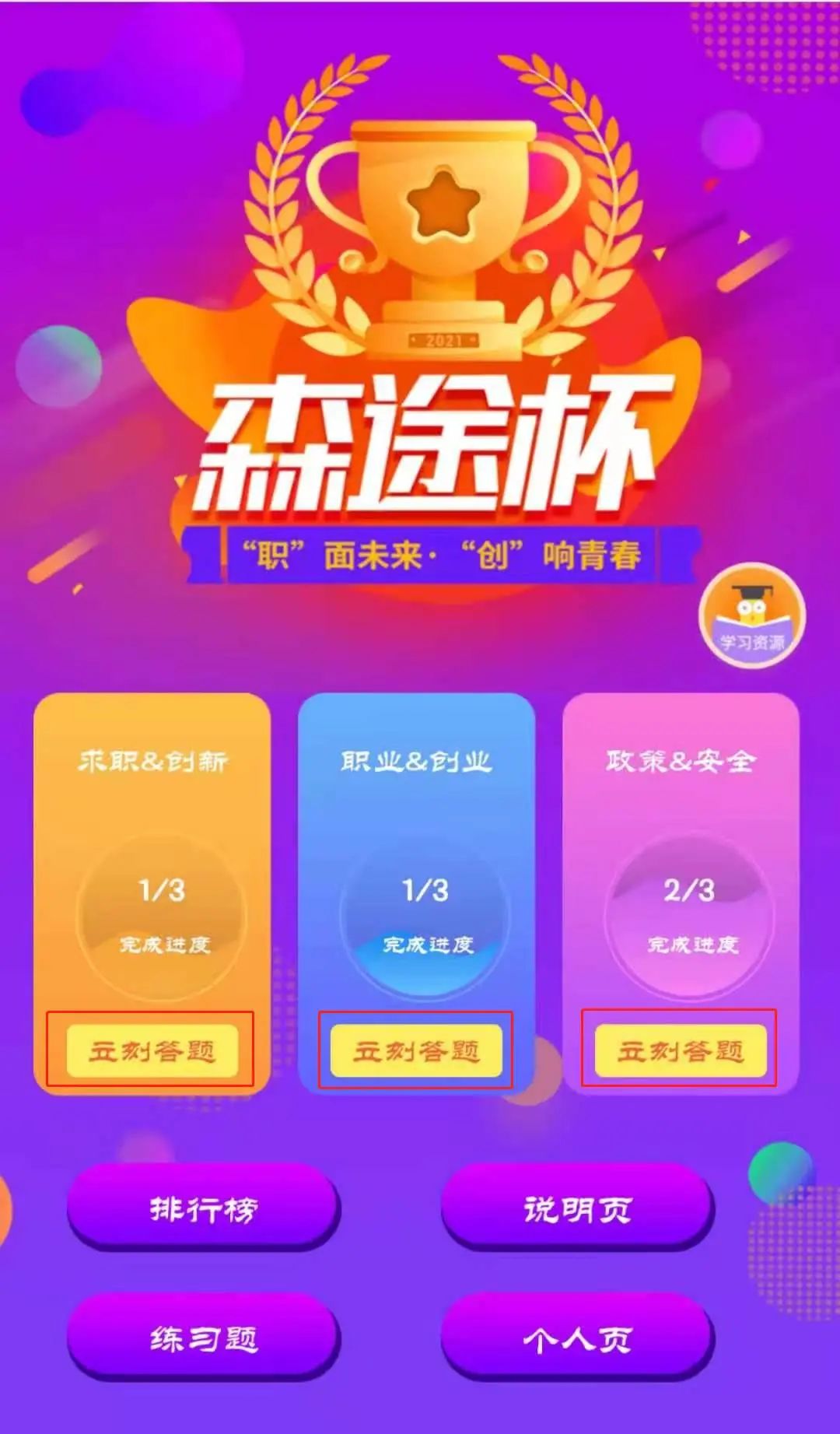View the 说明页 instructions page
Image resolution: width=840 pixels, height=1434 pixels.
[577, 1208]
